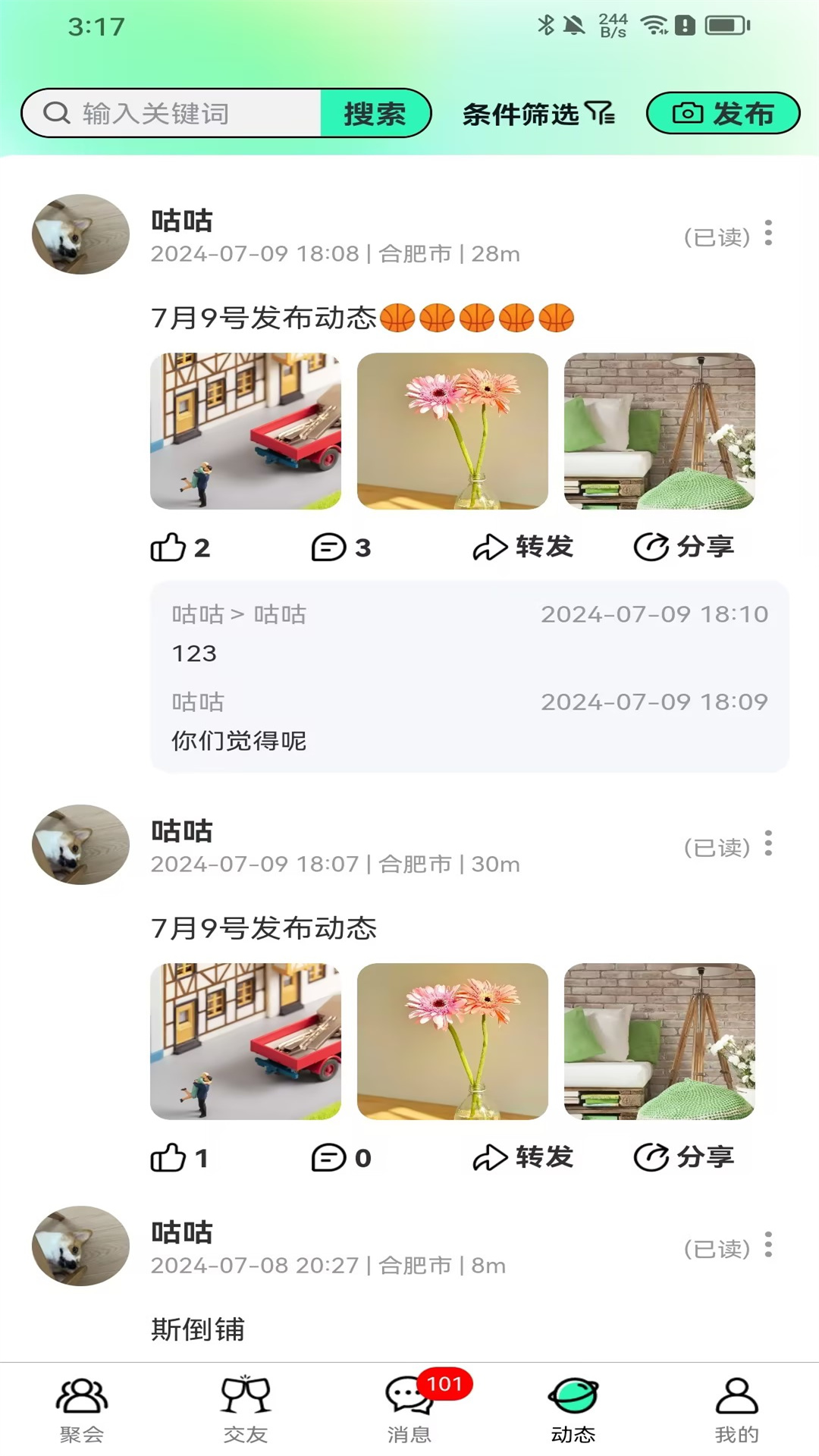Like the second post showing count 1
This screenshot has height=1456, width=819.
coord(176,1157)
